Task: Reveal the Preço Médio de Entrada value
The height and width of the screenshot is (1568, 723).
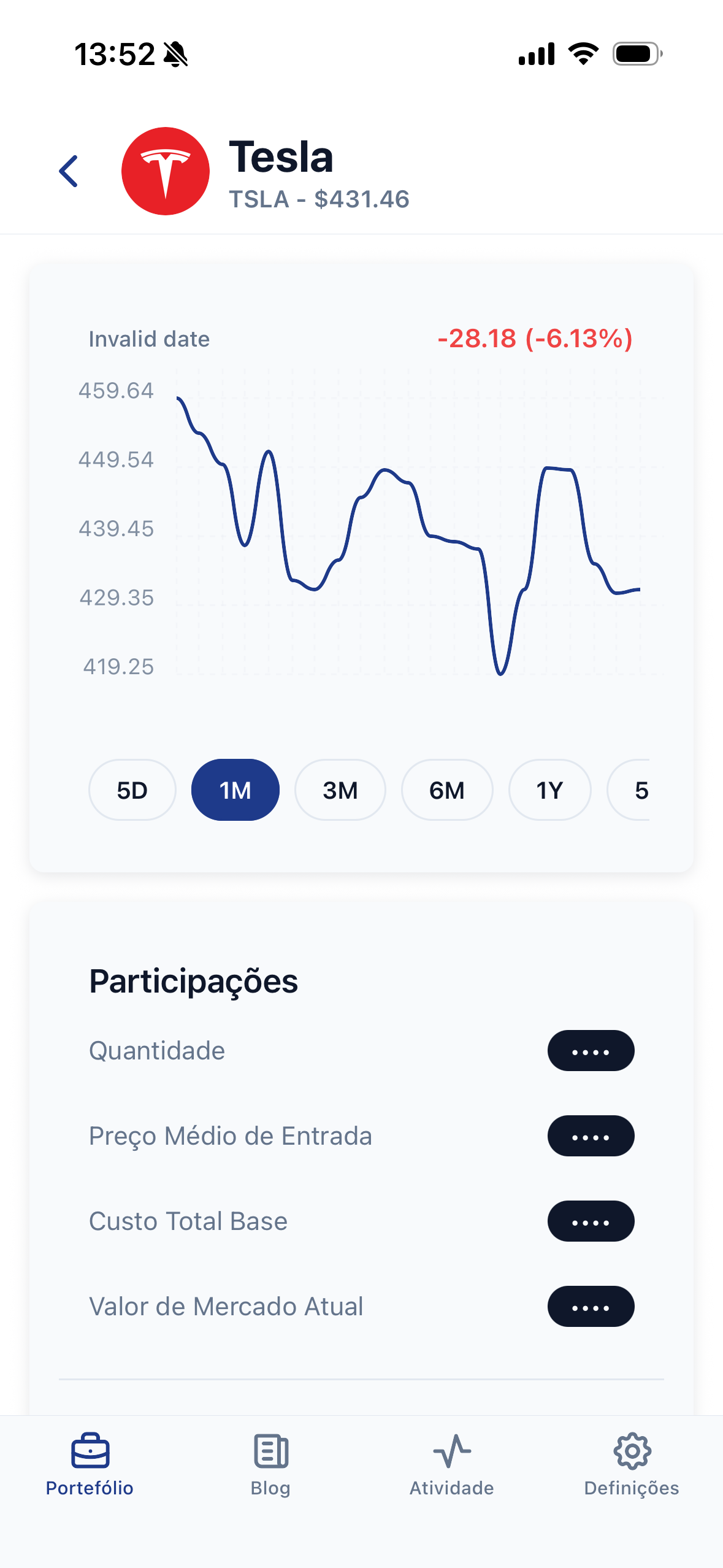Action: 591,1136
